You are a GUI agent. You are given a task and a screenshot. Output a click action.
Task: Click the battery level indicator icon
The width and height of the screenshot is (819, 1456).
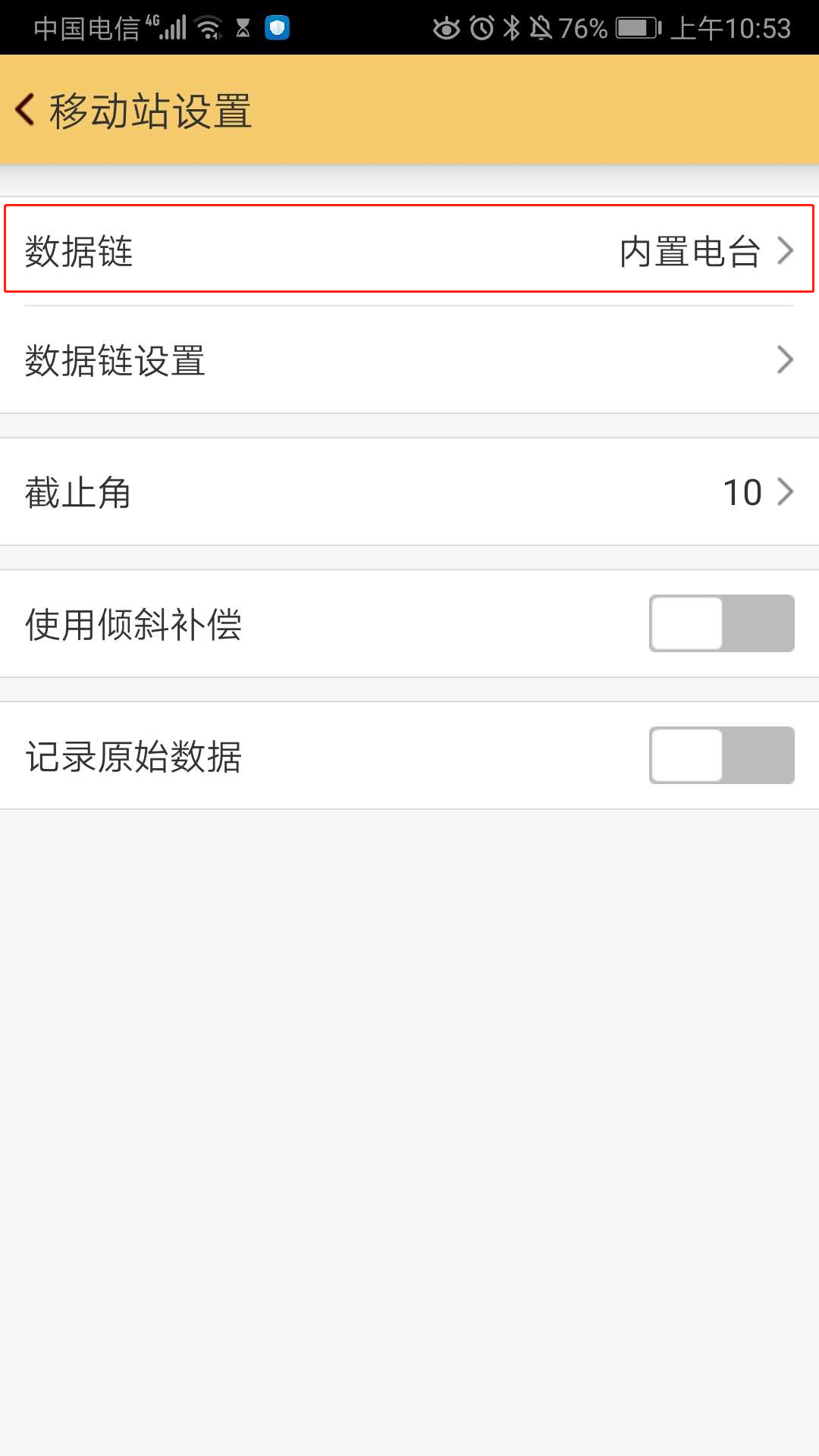point(634,27)
